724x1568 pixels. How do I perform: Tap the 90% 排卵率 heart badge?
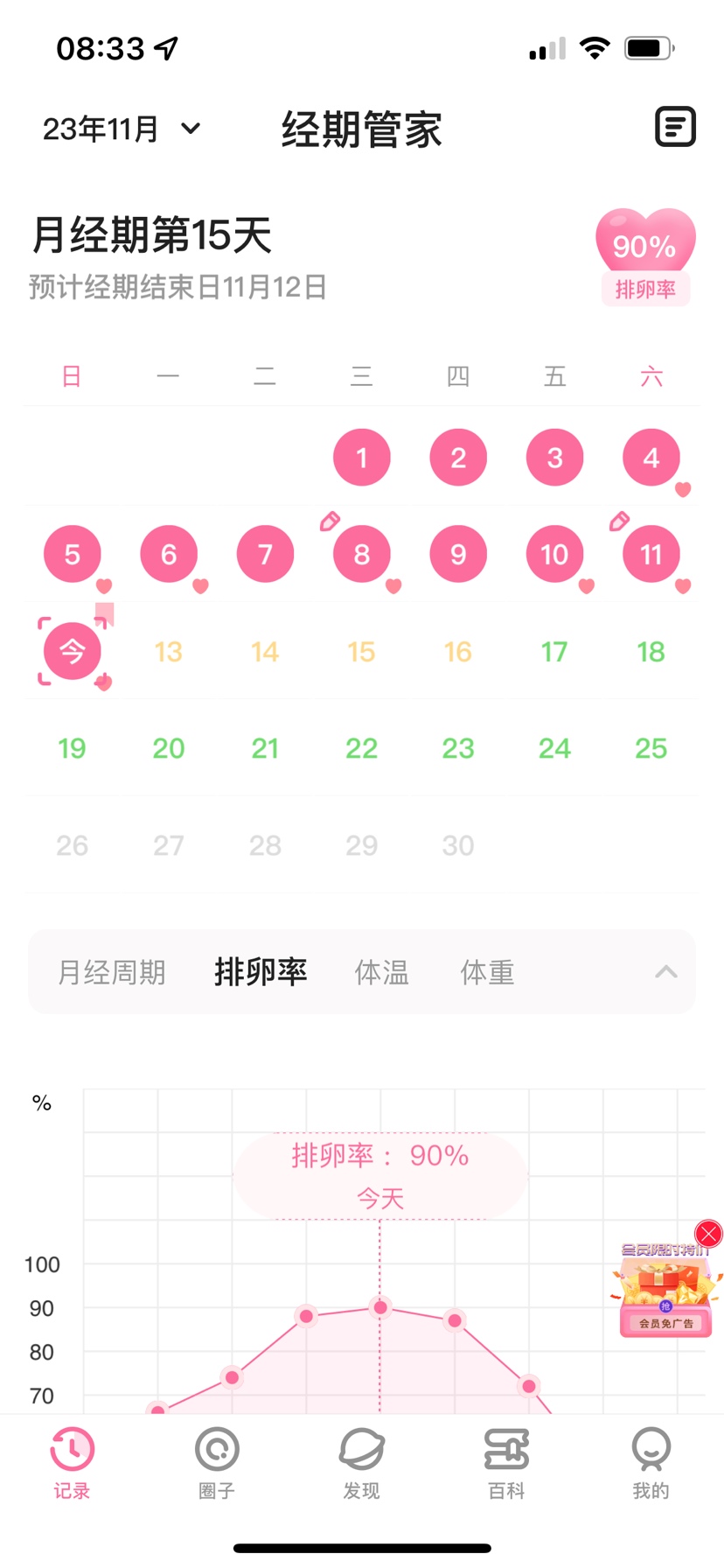[645, 257]
